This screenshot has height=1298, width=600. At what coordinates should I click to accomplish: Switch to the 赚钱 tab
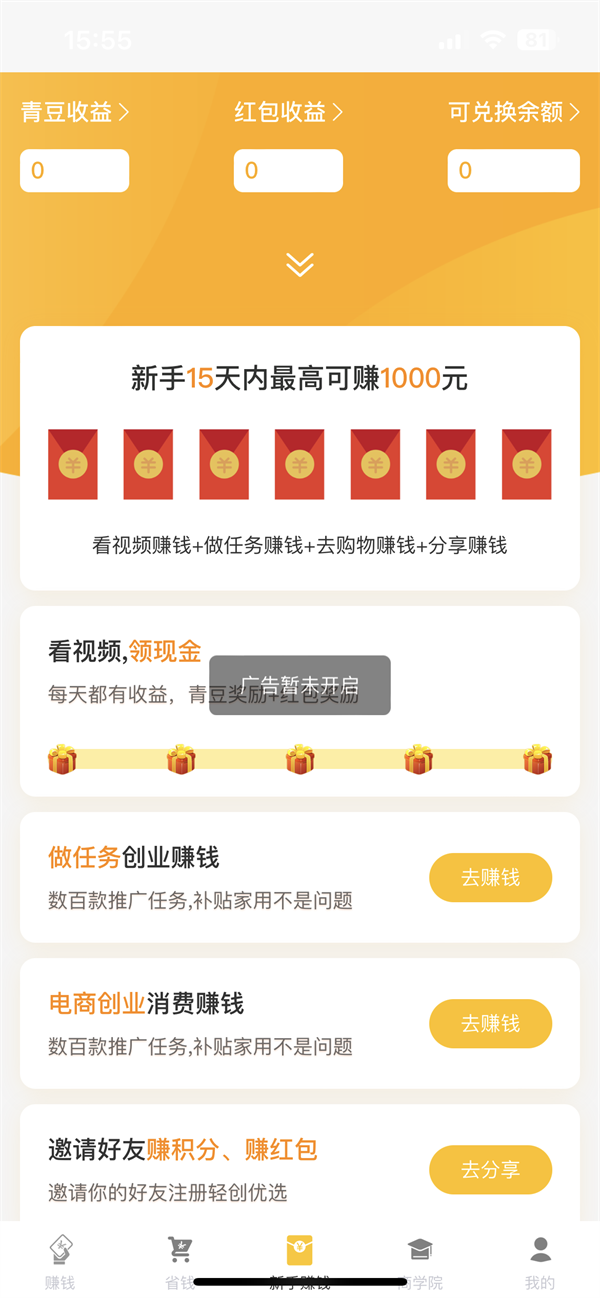[x=60, y=1260]
